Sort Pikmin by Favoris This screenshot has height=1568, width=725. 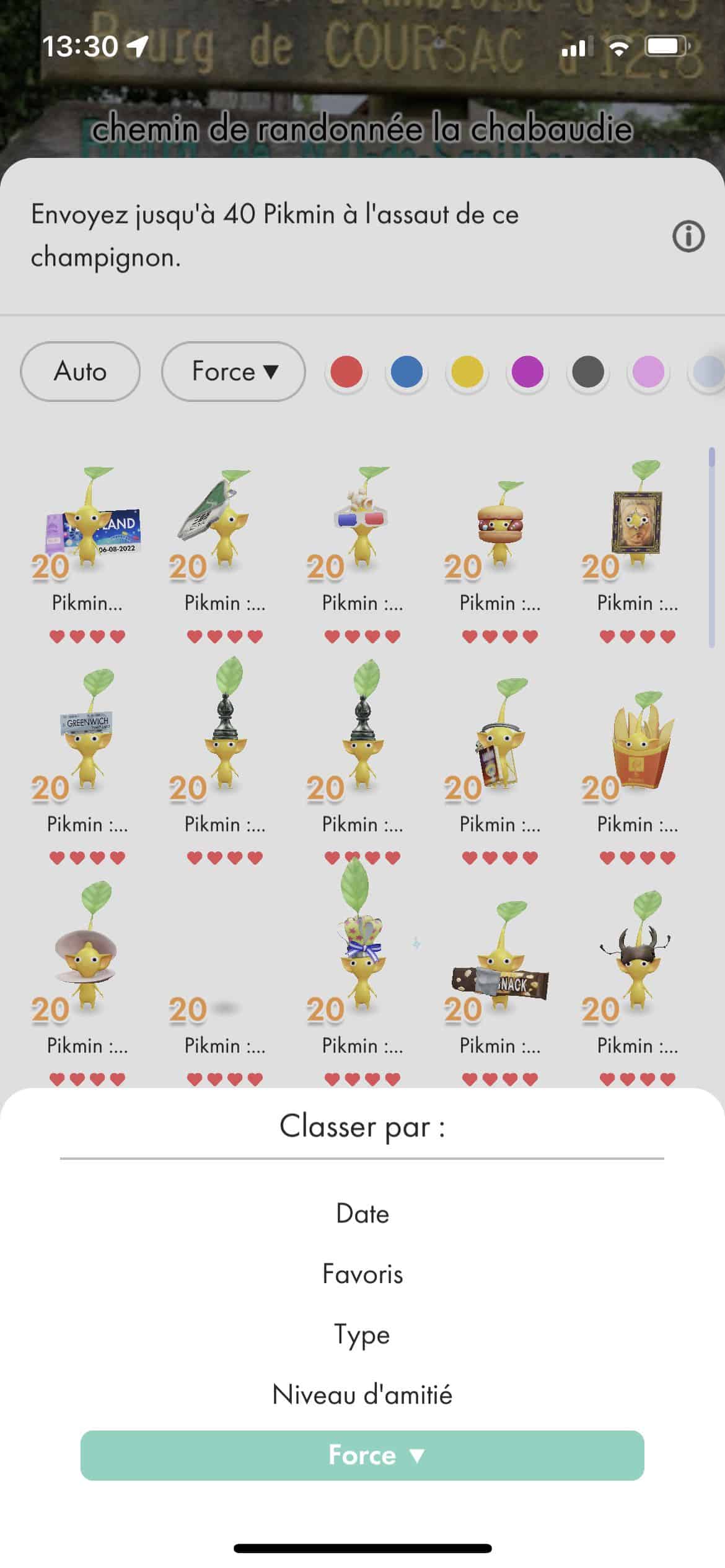click(362, 1274)
